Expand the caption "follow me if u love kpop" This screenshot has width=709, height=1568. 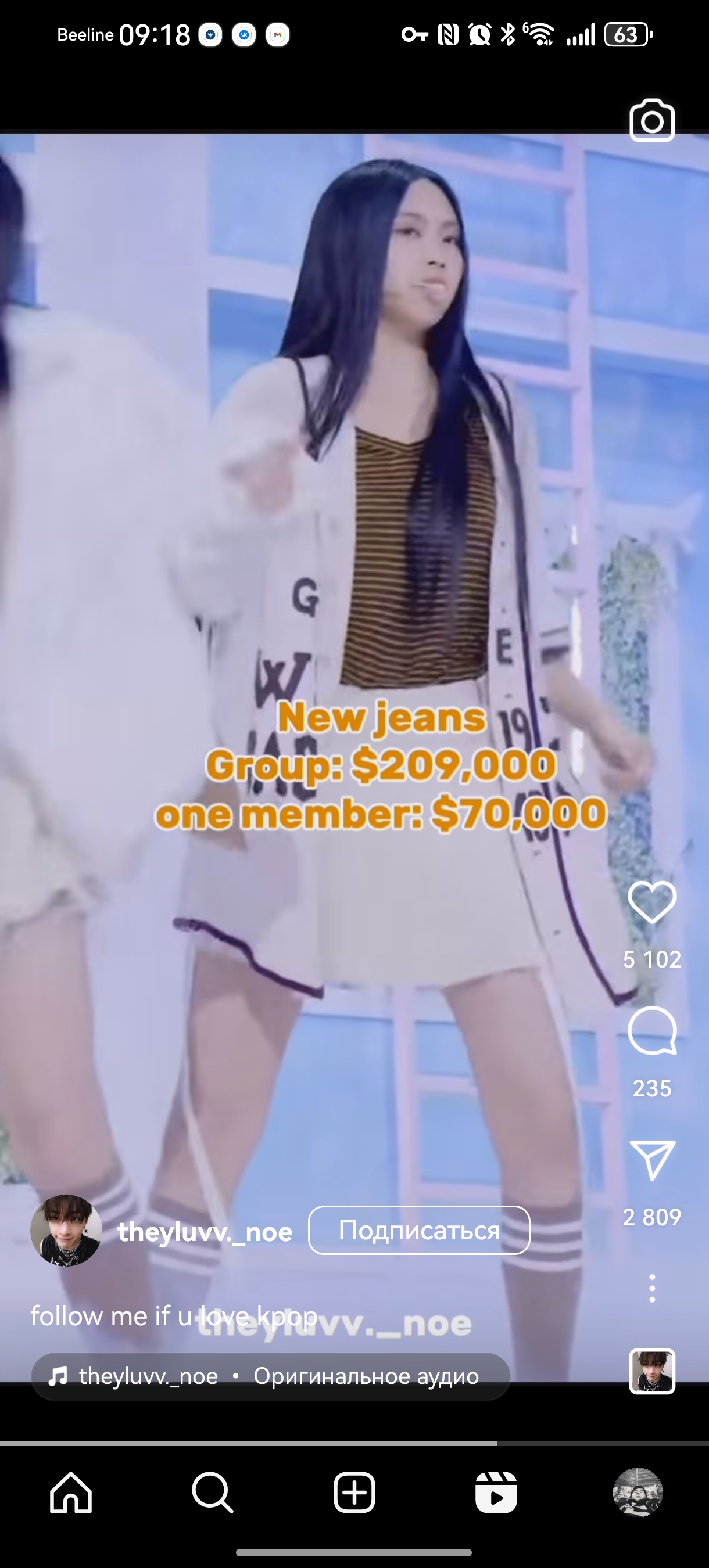tap(174, 1316)
